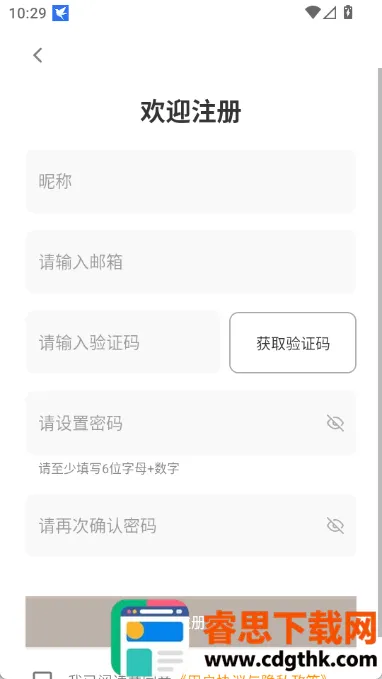Image resolution: width=382 pixels, height=679 pixels.
Task: Focus the 请设置密码 password field
Action: (x=191, y=423)
